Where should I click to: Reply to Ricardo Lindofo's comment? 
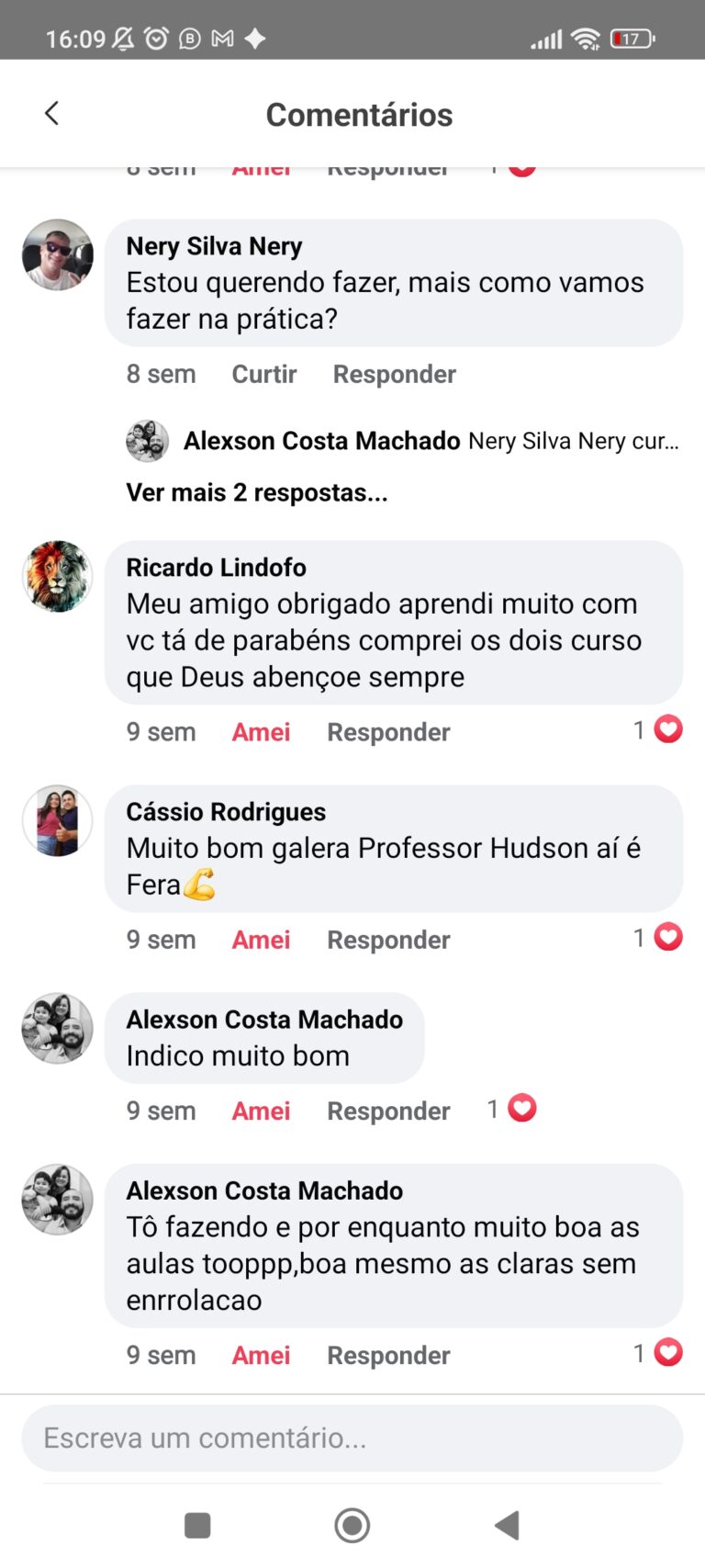point(388,733)
